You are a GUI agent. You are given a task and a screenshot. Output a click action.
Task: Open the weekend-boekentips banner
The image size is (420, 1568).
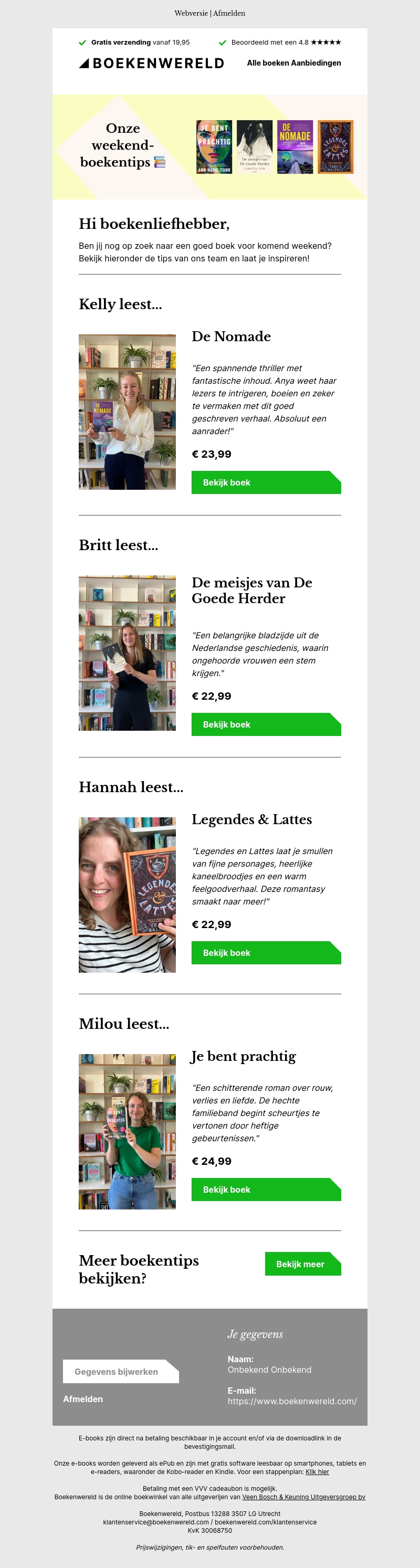pos(209,146)
